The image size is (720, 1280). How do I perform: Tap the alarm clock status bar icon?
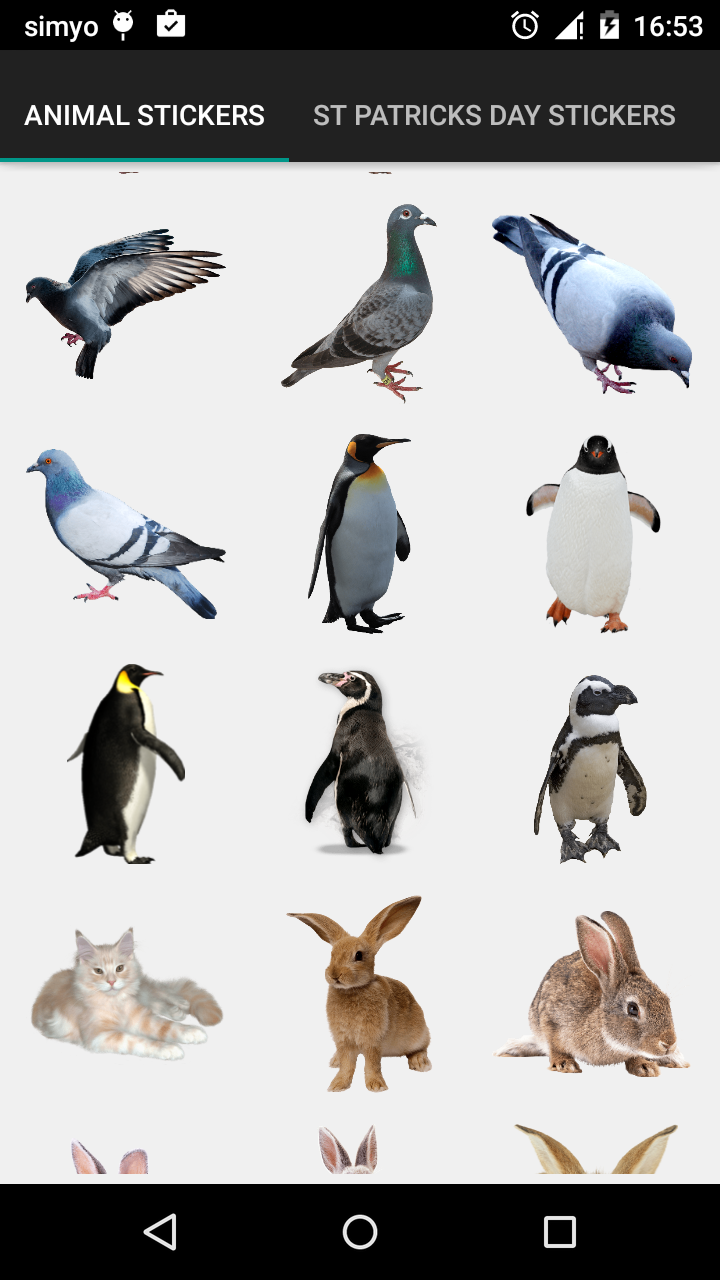tap(519, 26)
